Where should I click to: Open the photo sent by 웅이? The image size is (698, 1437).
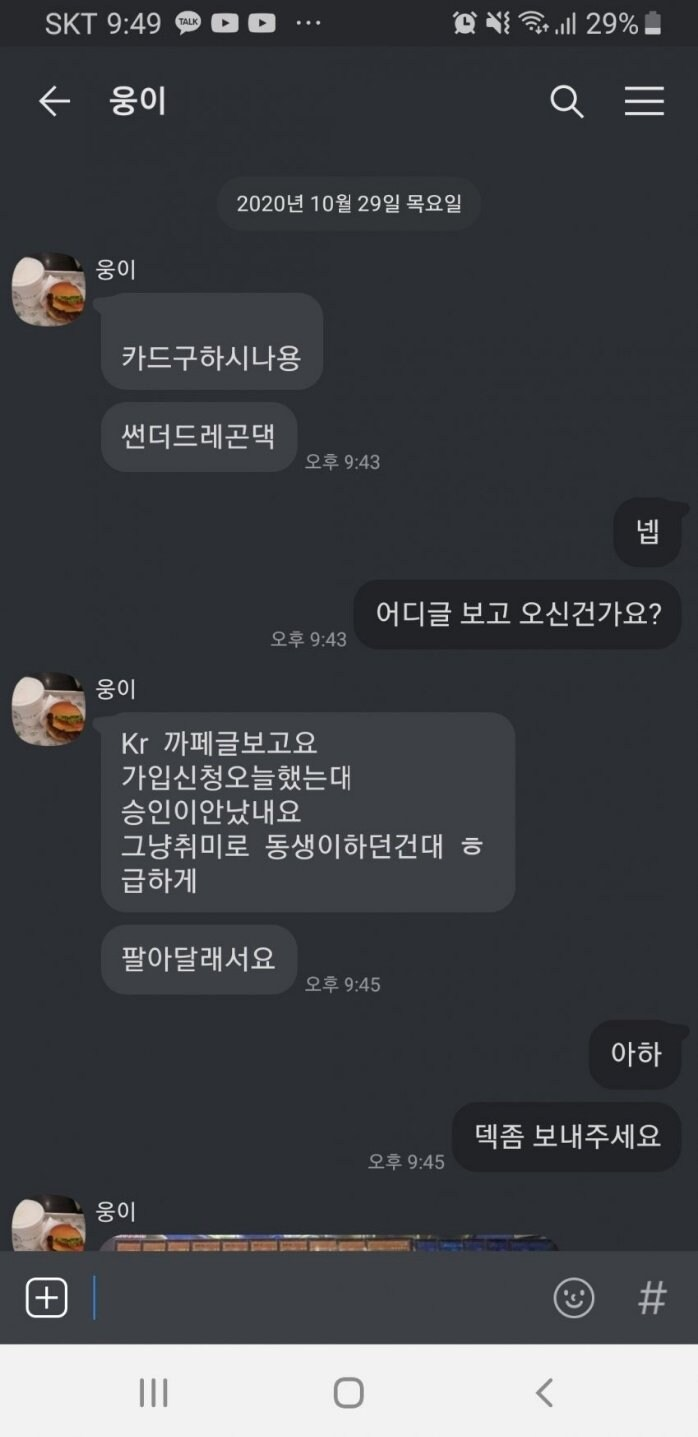pyautogui.click(x=330, y=1243)
